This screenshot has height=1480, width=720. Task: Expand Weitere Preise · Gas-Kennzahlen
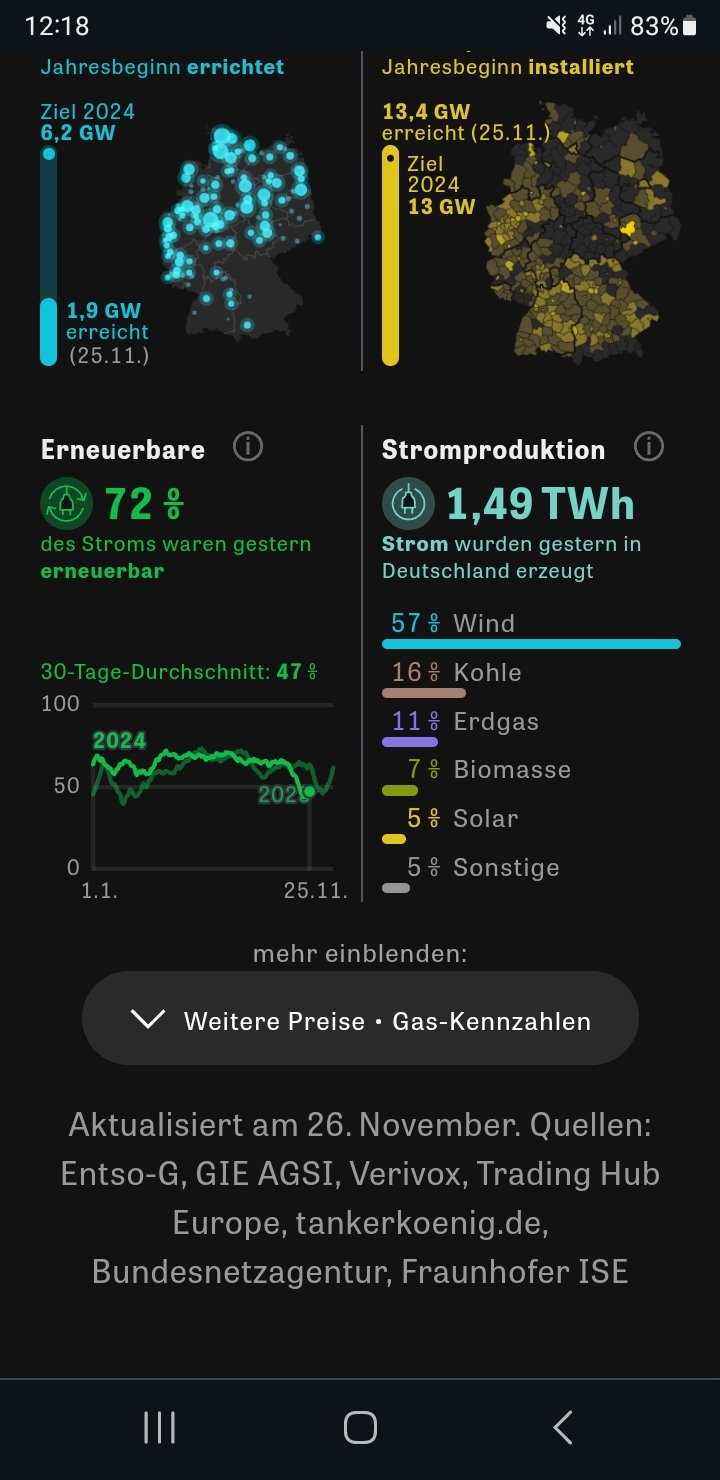point(360,1019)
